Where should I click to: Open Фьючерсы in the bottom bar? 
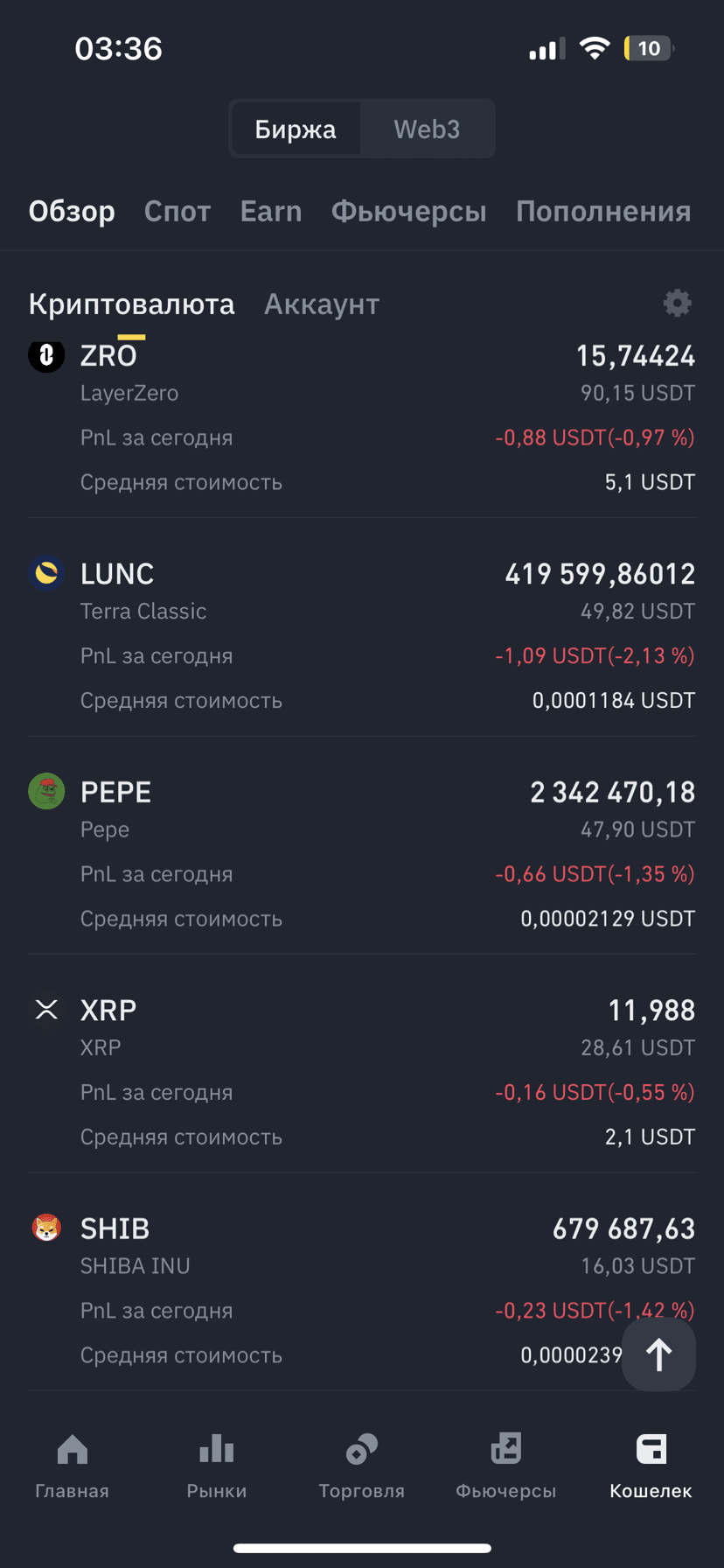pyautogui.click(x=506, y=1466)
